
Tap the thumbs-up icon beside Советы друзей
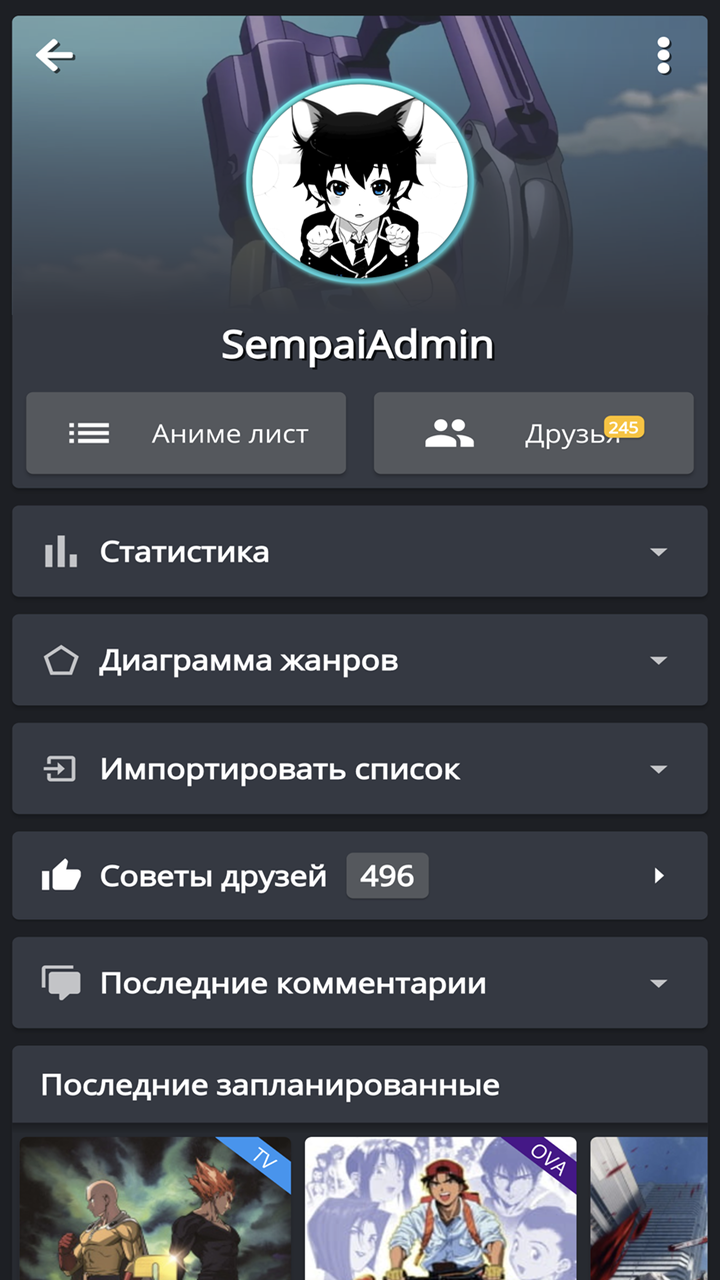click(x=61, y=875)
